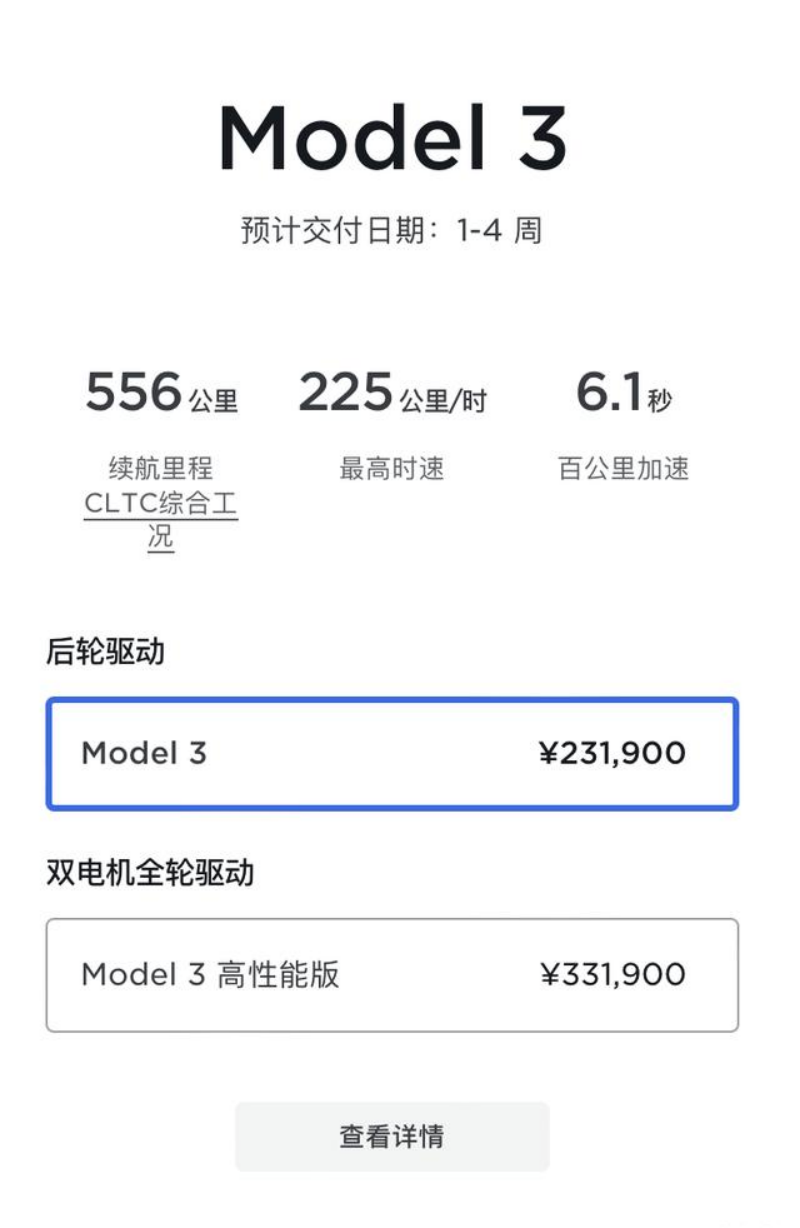
Task: Tap the 查看详情 button
Action: click(x=392, y=1137)
